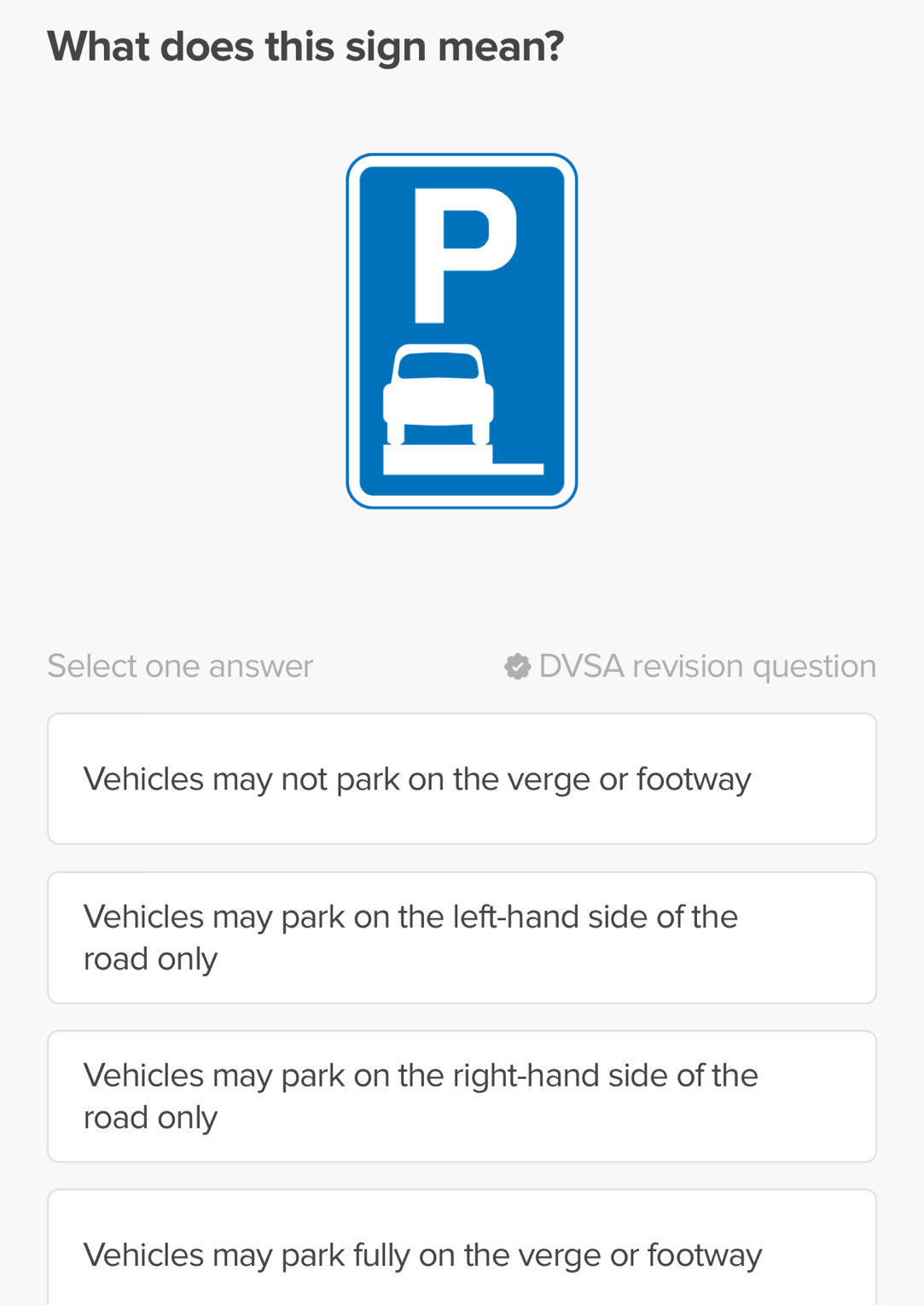The height and width of the screenshot is (1305, 924).
Task: Select 'Vehicles may not park on the verge or footway'
Action: tap(462, 778)
